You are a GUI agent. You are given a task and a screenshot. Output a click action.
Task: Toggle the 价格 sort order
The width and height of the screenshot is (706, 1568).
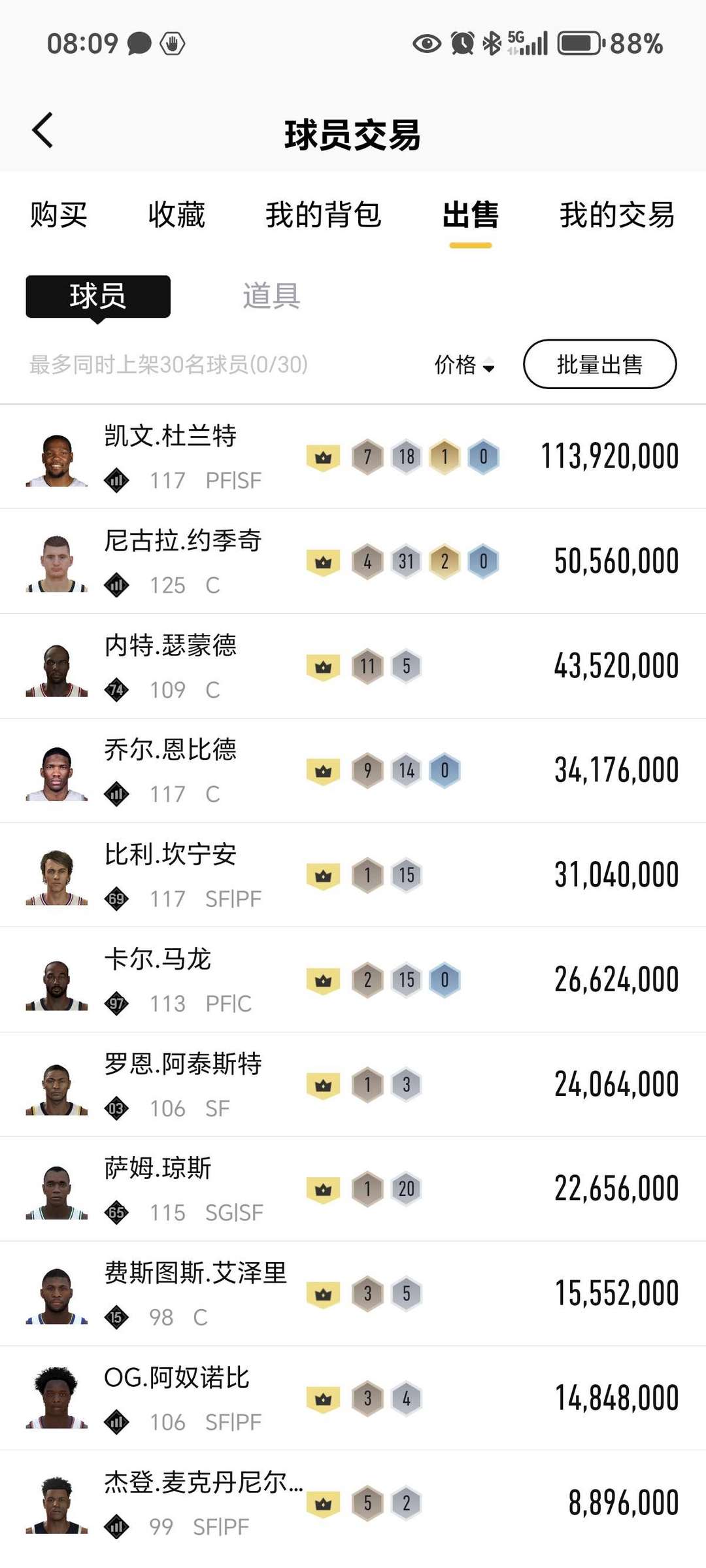point(465,365)
